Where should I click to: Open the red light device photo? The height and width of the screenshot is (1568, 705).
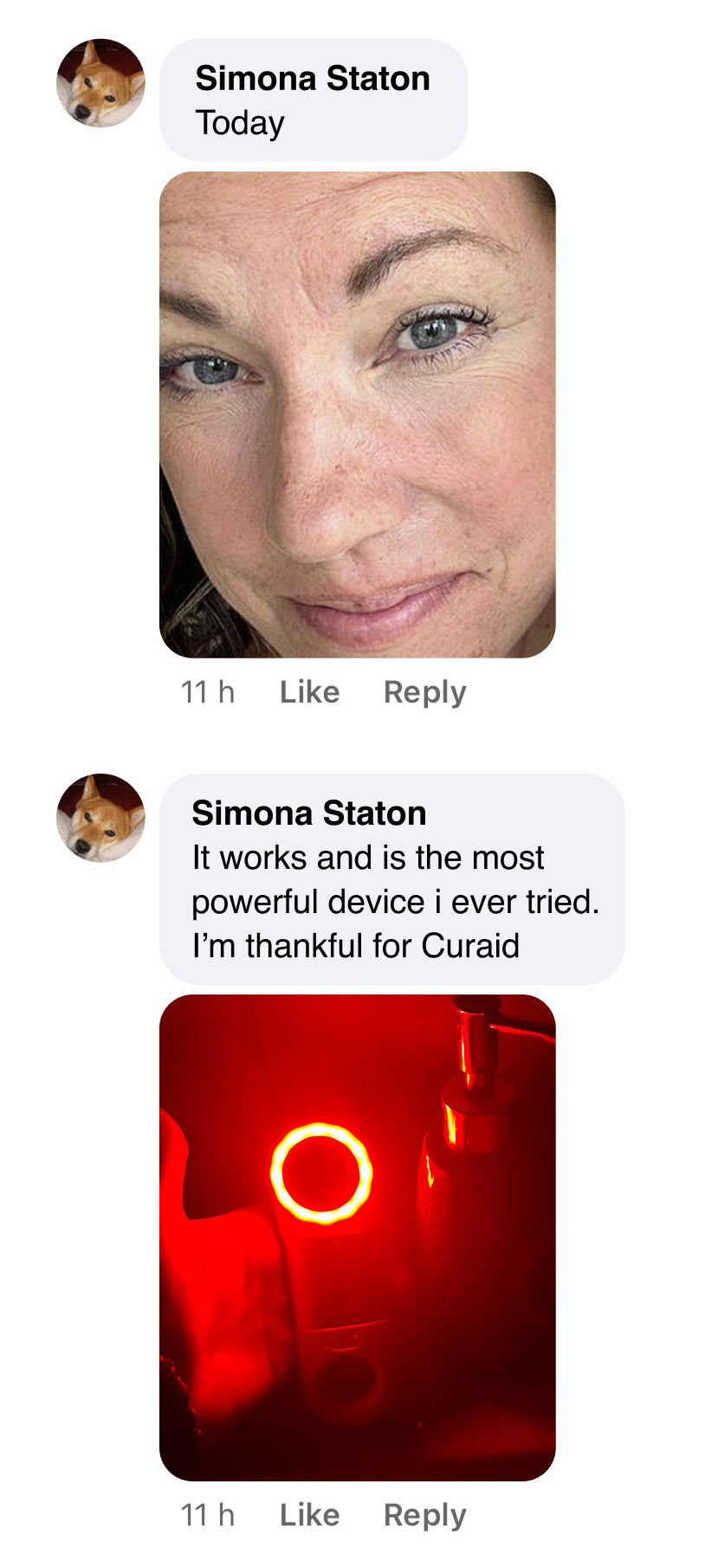(x=357, y=1237)
